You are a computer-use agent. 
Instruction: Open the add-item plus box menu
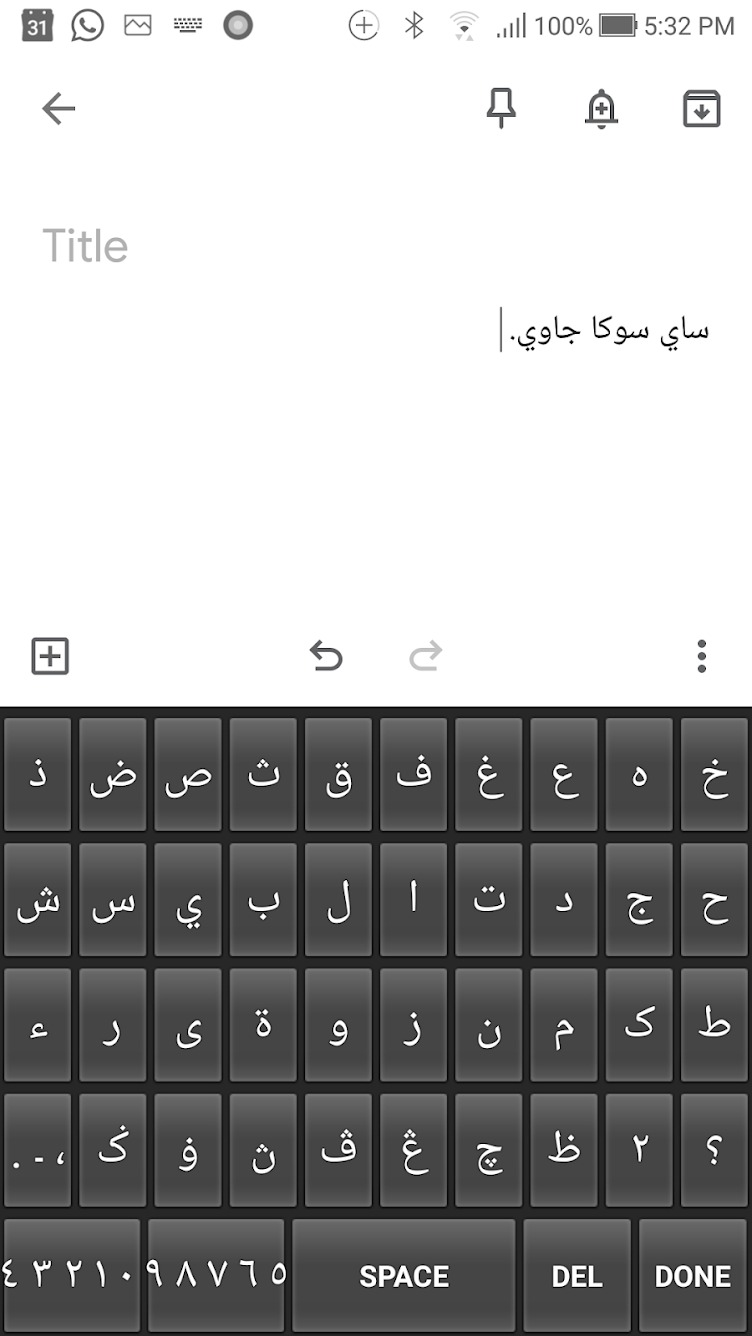click(x=50, y=656)
